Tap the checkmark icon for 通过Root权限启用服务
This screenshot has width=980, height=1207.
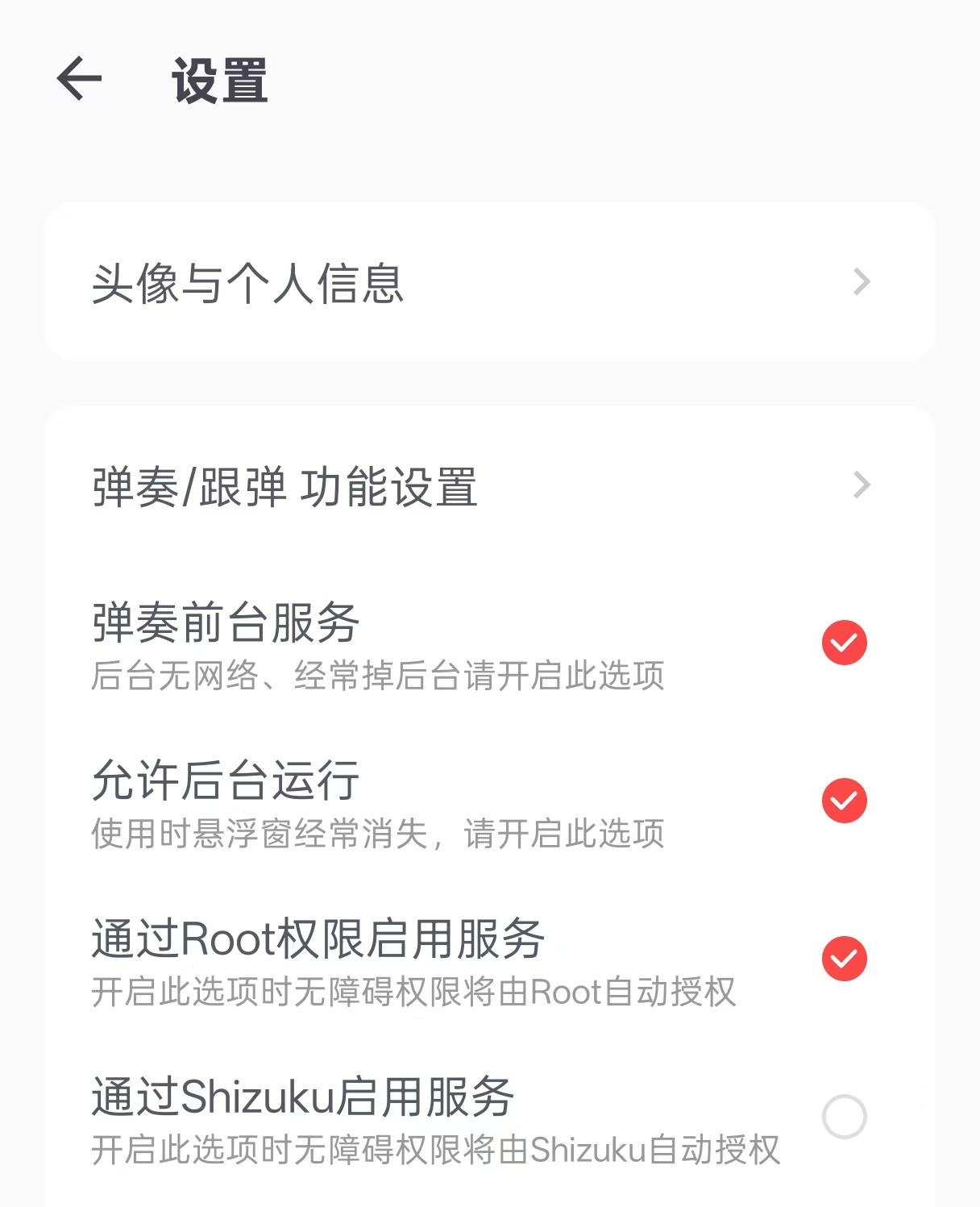pos(844,959)
